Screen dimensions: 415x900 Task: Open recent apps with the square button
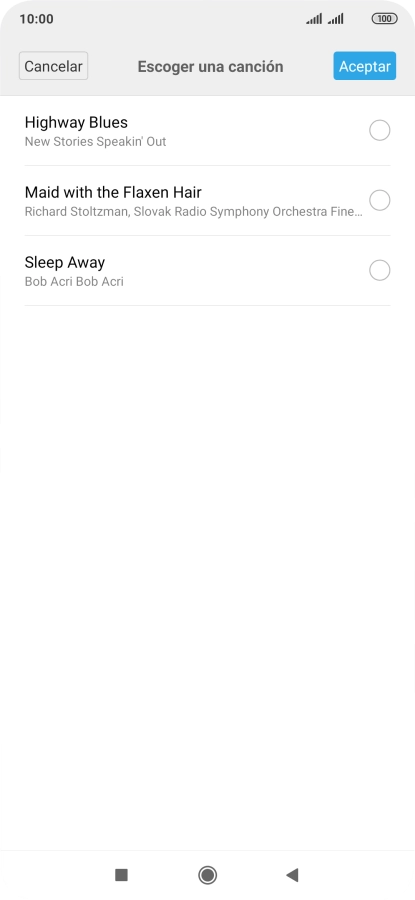(x=121, y=875)
